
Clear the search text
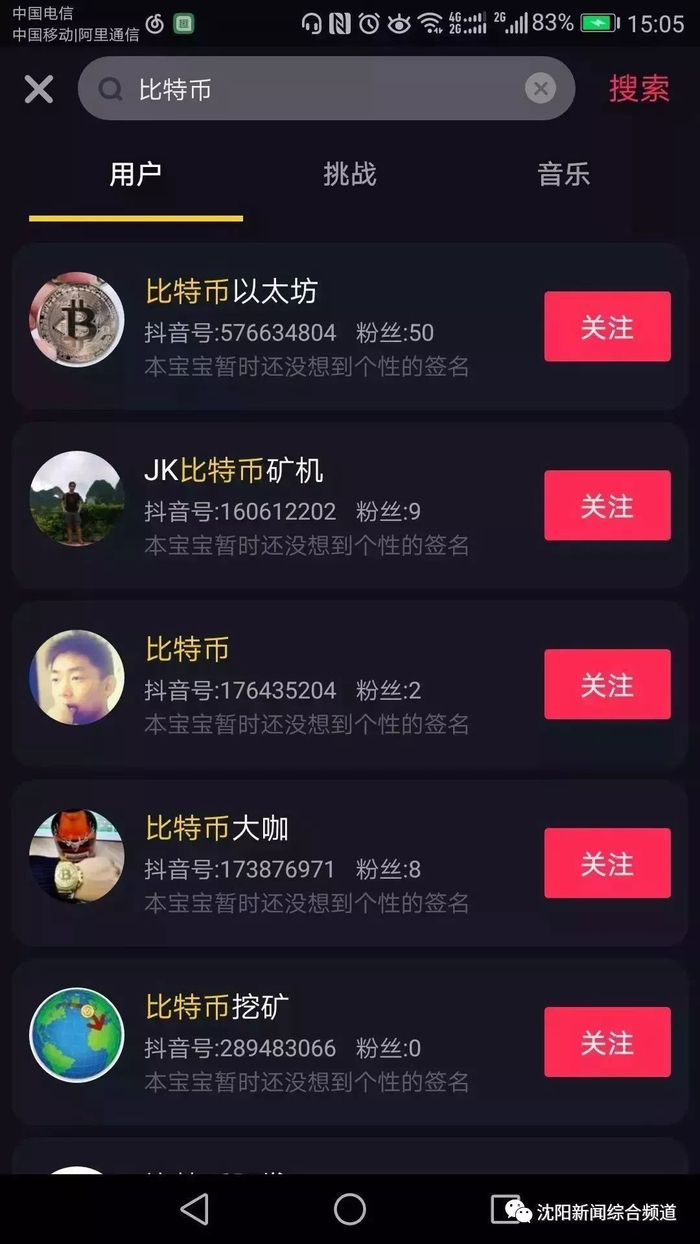(x=540, y=89)
